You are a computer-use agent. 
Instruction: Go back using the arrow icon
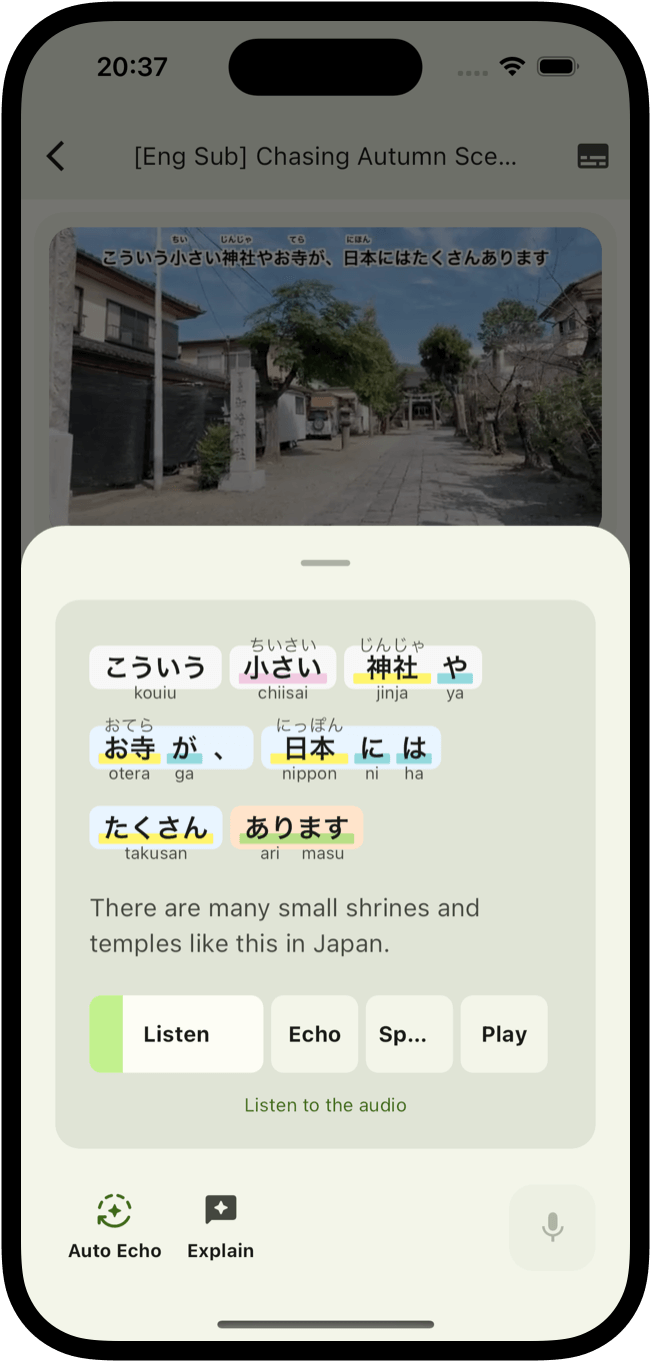click(56, 156)
